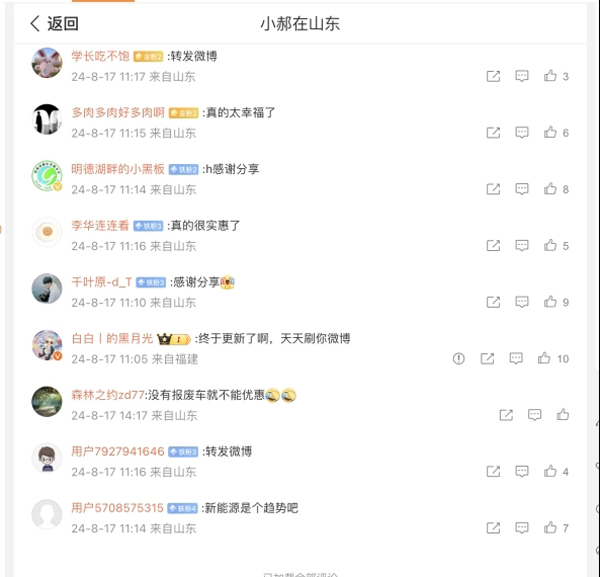600x577 pixels.
Task: Like the comment by 学长吃不饱
Action: click(550, 76)
